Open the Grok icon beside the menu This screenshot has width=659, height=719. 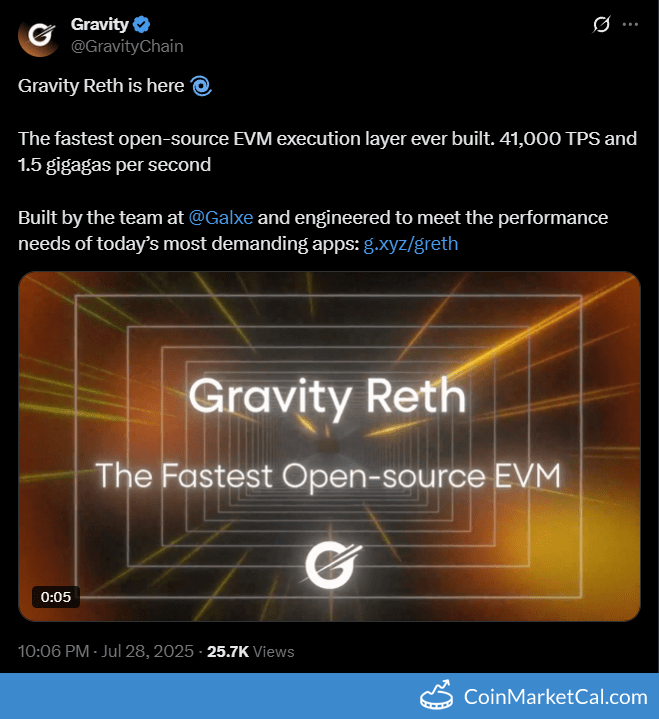click(x=601, y=24)
